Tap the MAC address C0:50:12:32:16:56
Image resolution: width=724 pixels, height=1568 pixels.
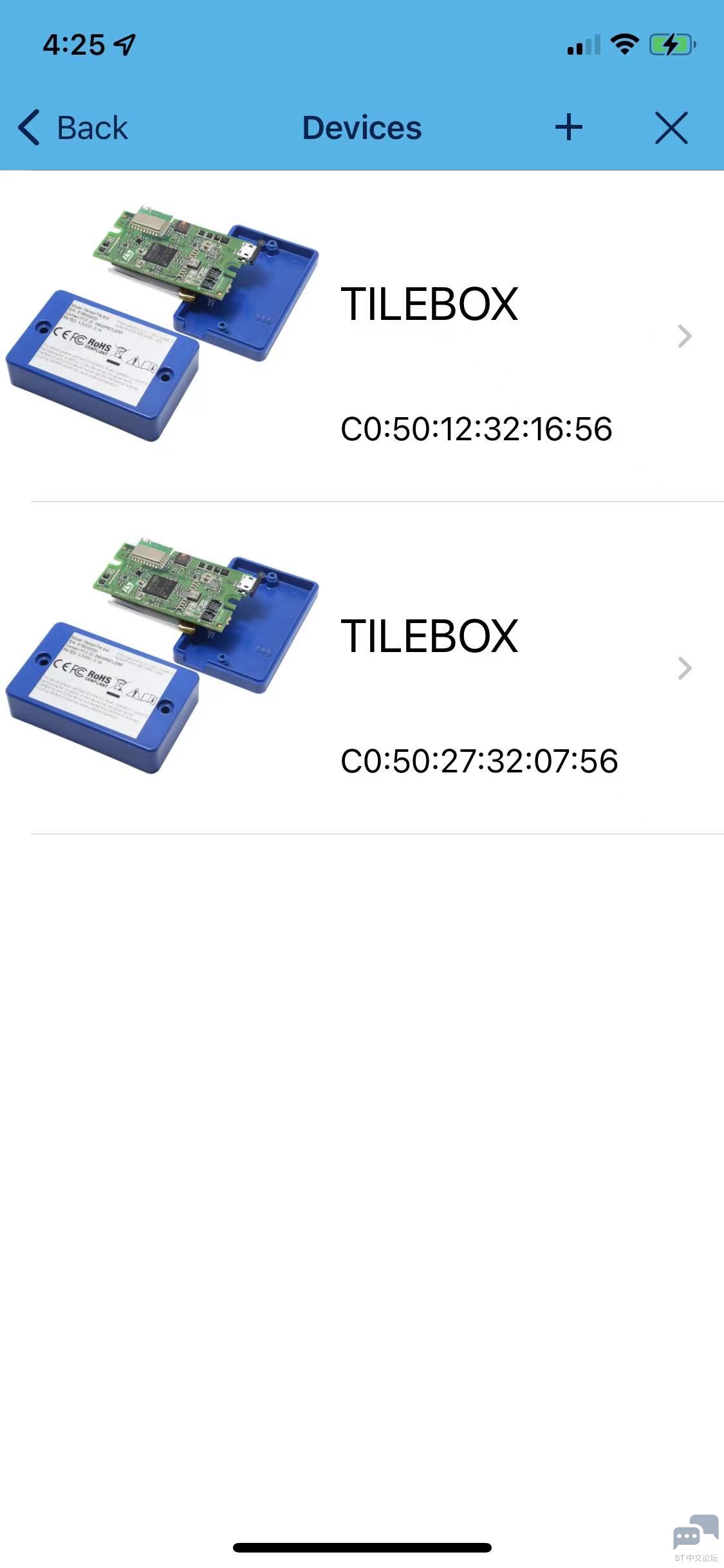[x=477, y=429]
